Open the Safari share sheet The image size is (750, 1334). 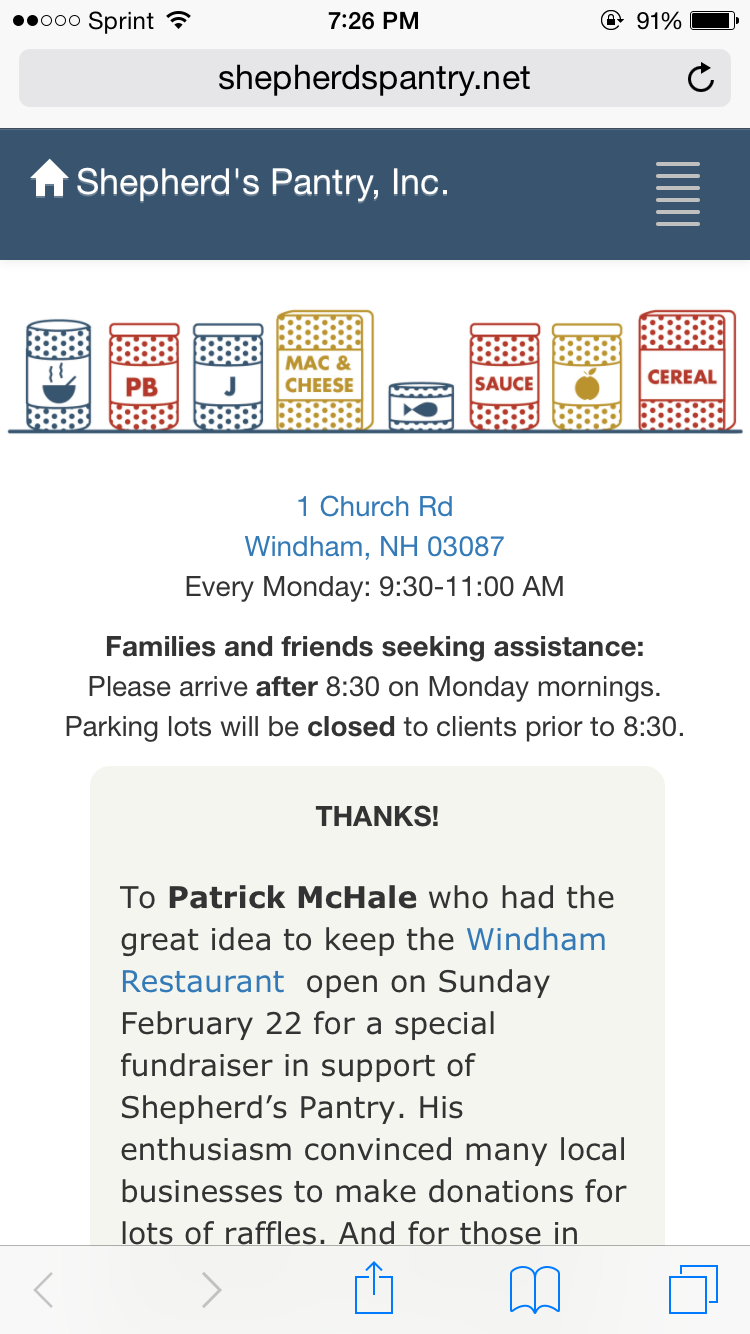(x=375, y=1288)
